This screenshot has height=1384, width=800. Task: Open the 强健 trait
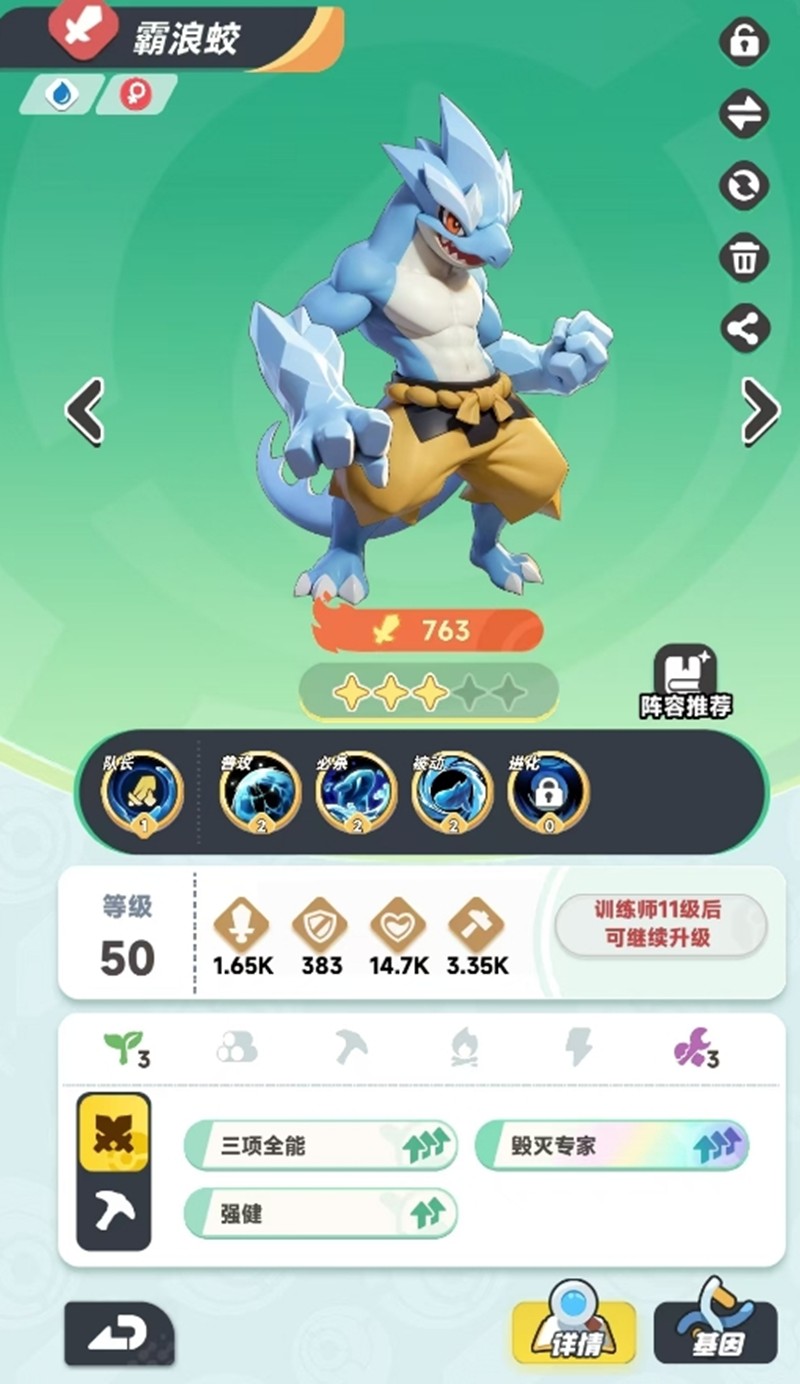pos(320,1213)
